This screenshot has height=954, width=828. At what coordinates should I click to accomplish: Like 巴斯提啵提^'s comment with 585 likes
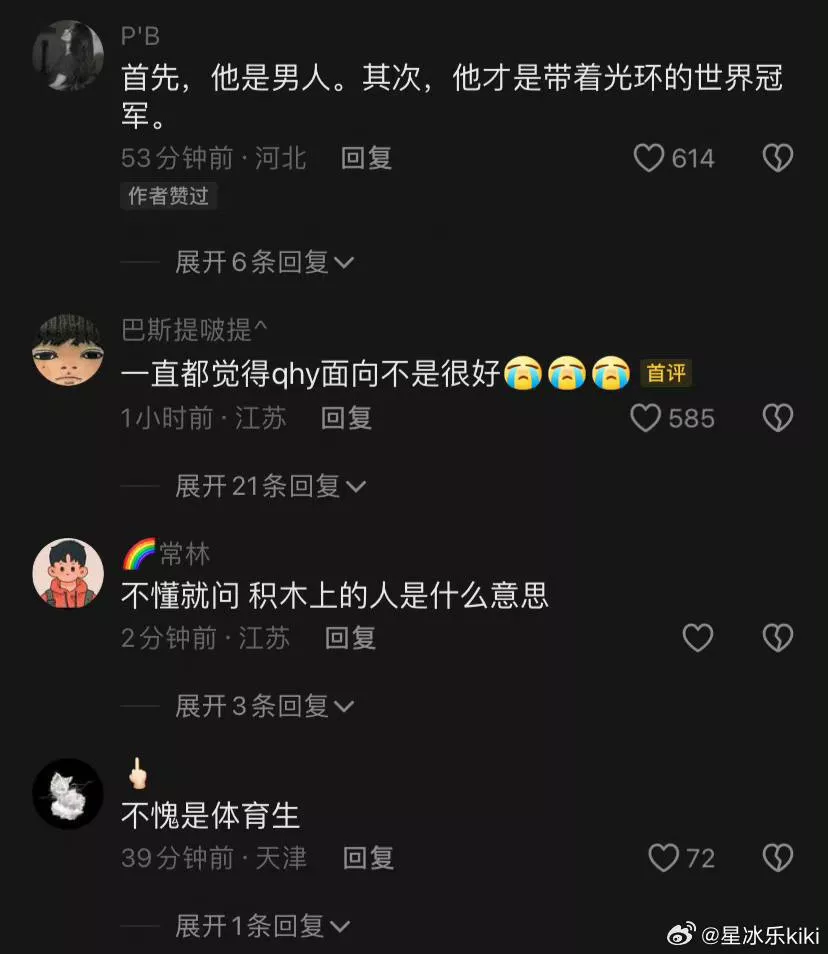pyautogui.click(x=646, y=418)
